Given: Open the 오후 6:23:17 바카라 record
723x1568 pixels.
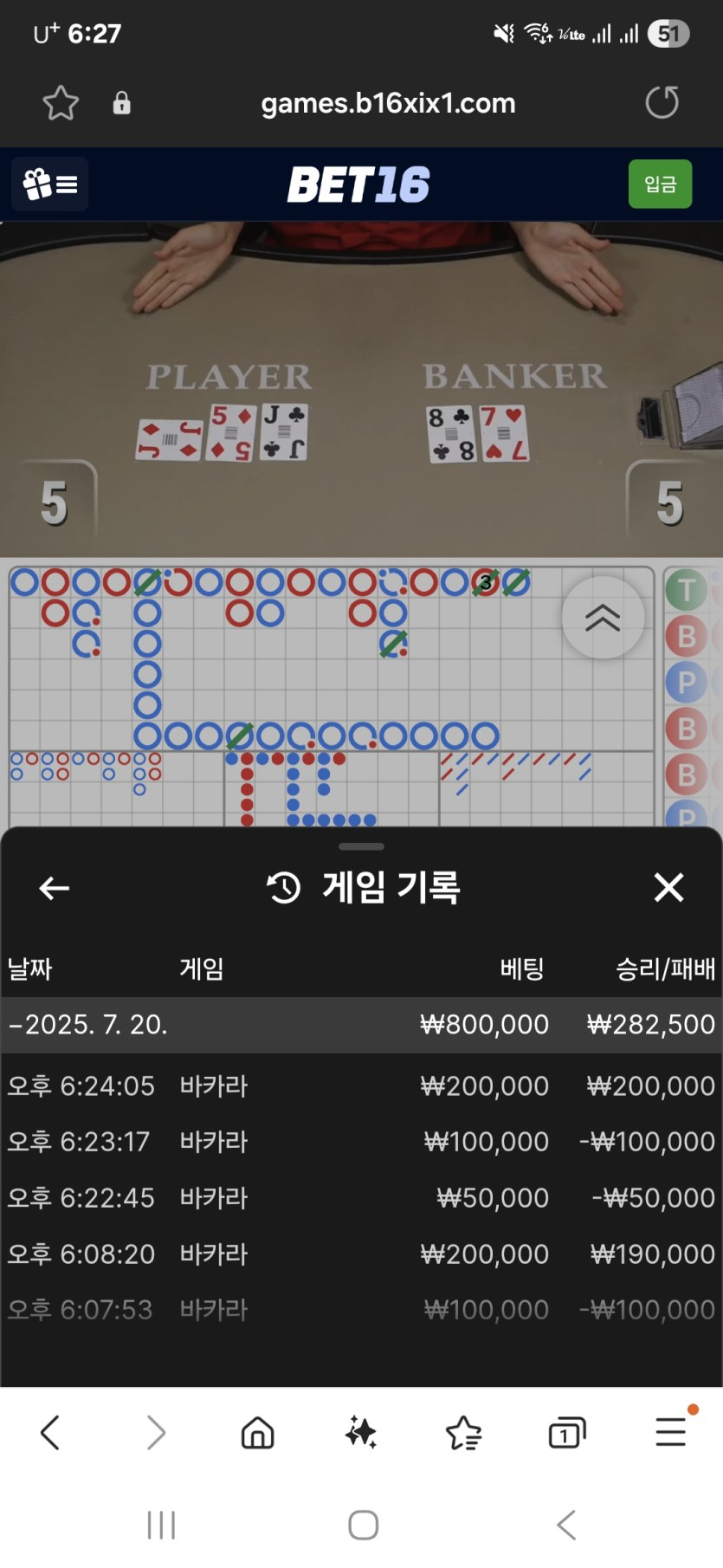Looking at the screenshot, I should click(361, 1142).
